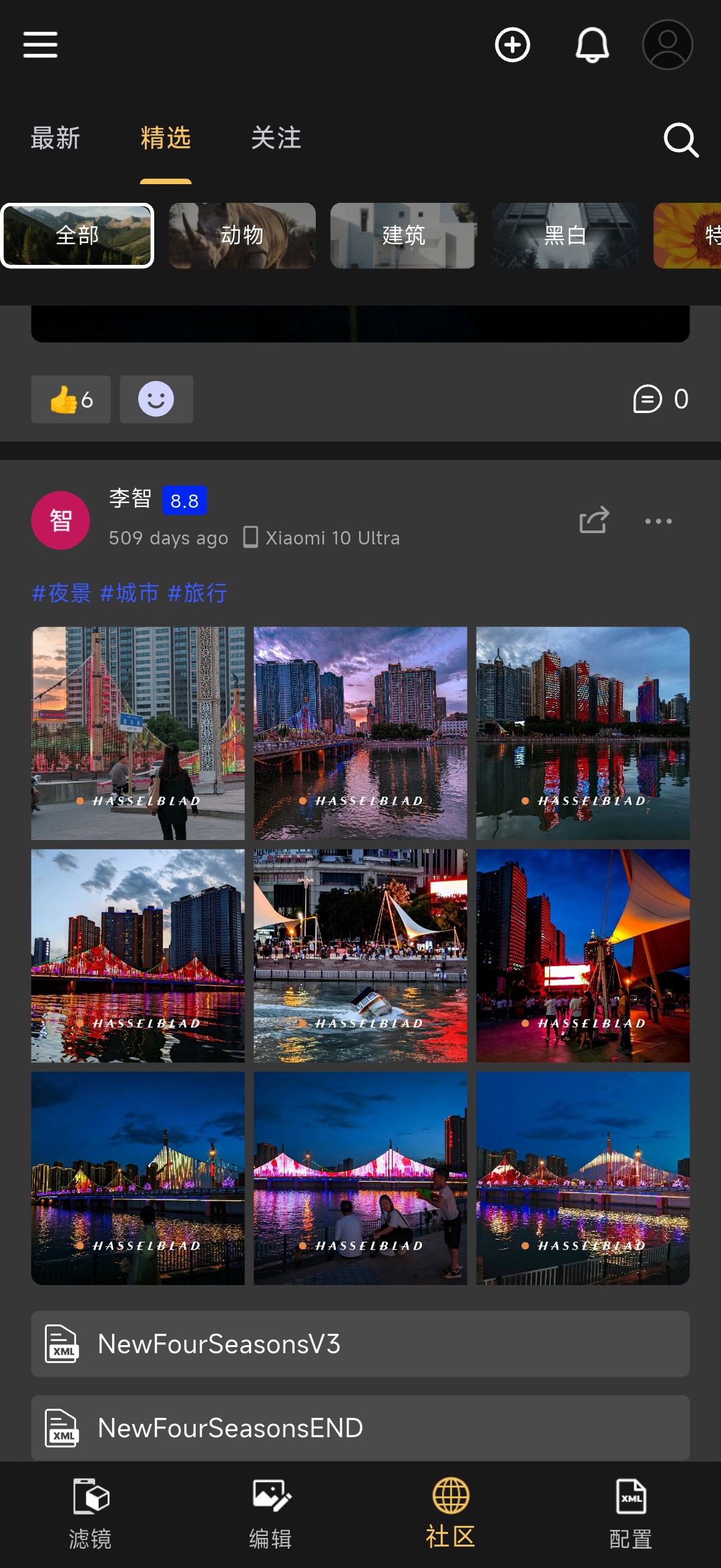Open the hamburger drawer menu
The height and width of the screenshot is (1568, 721).
click(x=40, y=45)
